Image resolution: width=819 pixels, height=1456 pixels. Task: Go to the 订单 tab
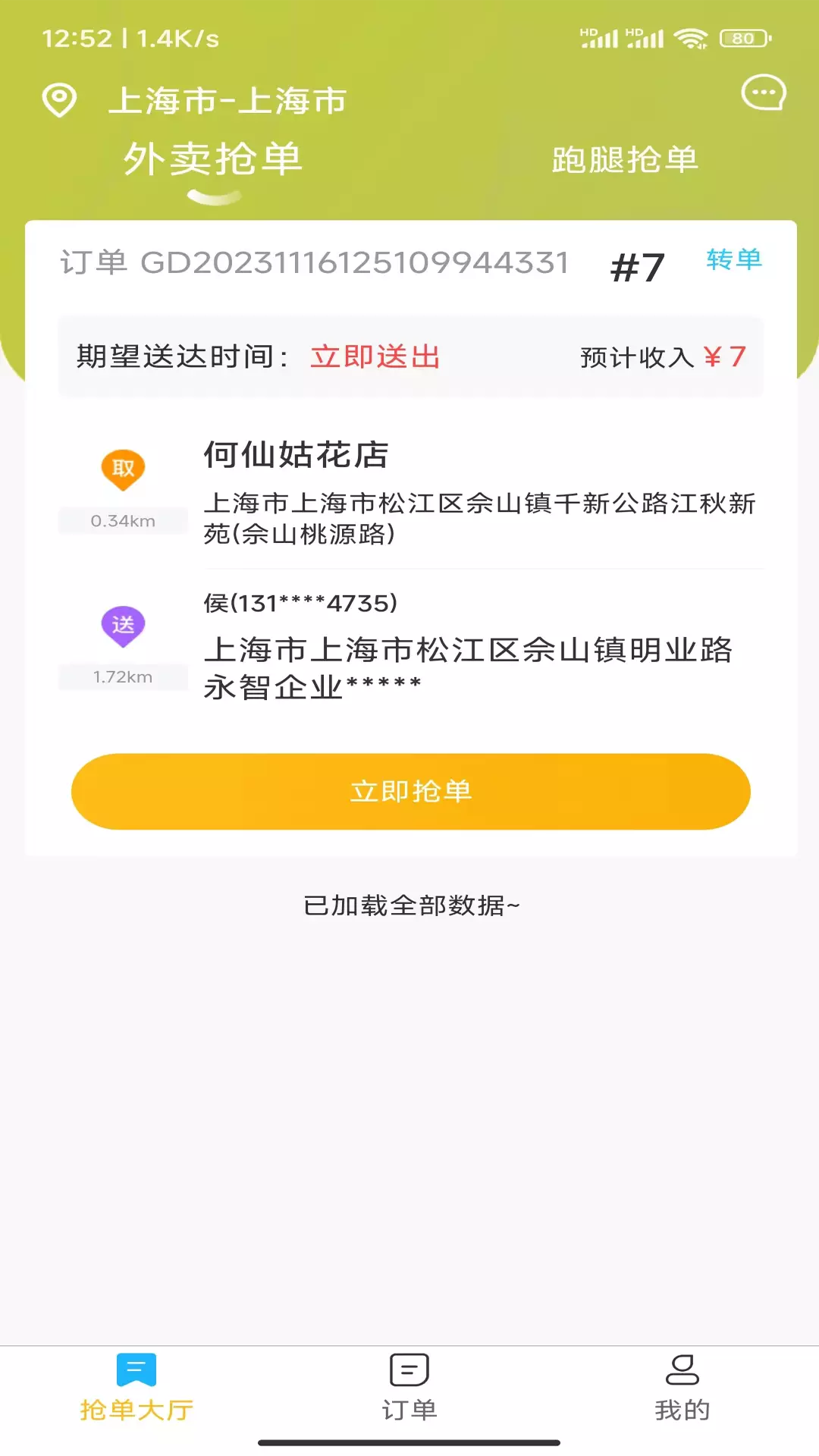409,1387
